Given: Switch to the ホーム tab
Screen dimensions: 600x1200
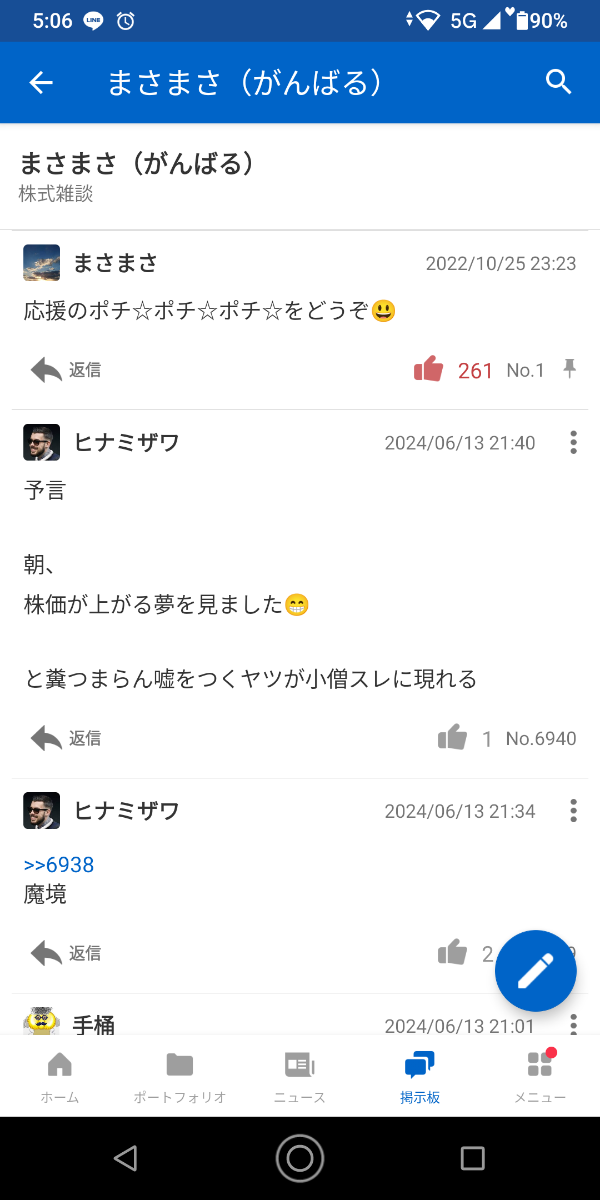Looking at the screenshot, I should (x=60, y=1077).
